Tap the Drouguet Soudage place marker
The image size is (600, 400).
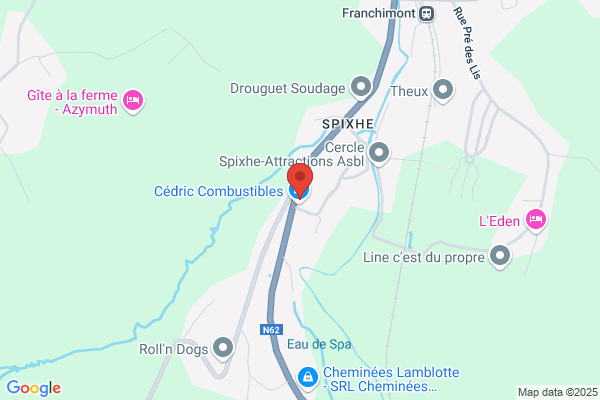point(361,87)
